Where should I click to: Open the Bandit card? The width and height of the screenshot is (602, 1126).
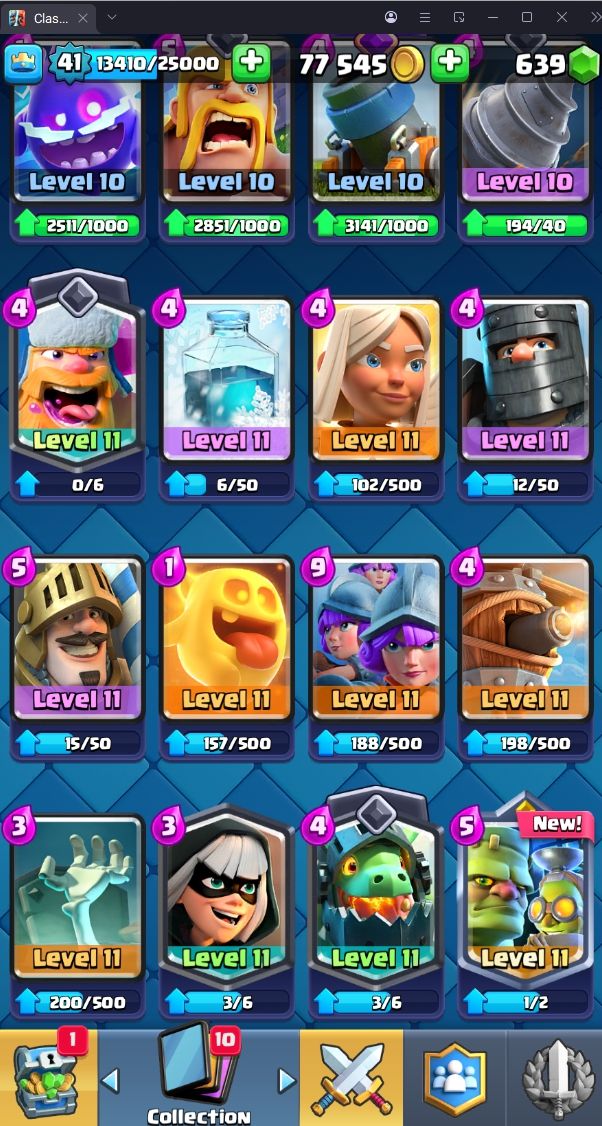[226, 900]
